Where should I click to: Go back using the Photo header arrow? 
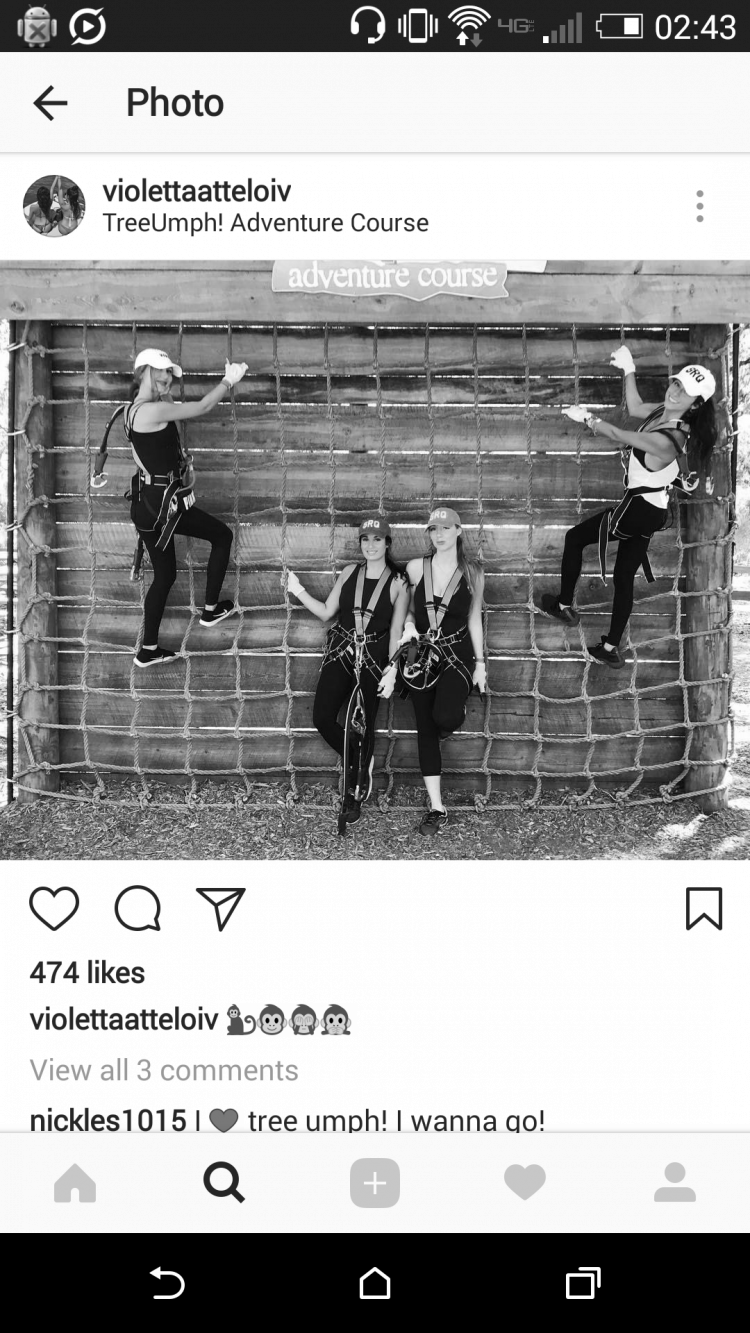tap(50, 102)
